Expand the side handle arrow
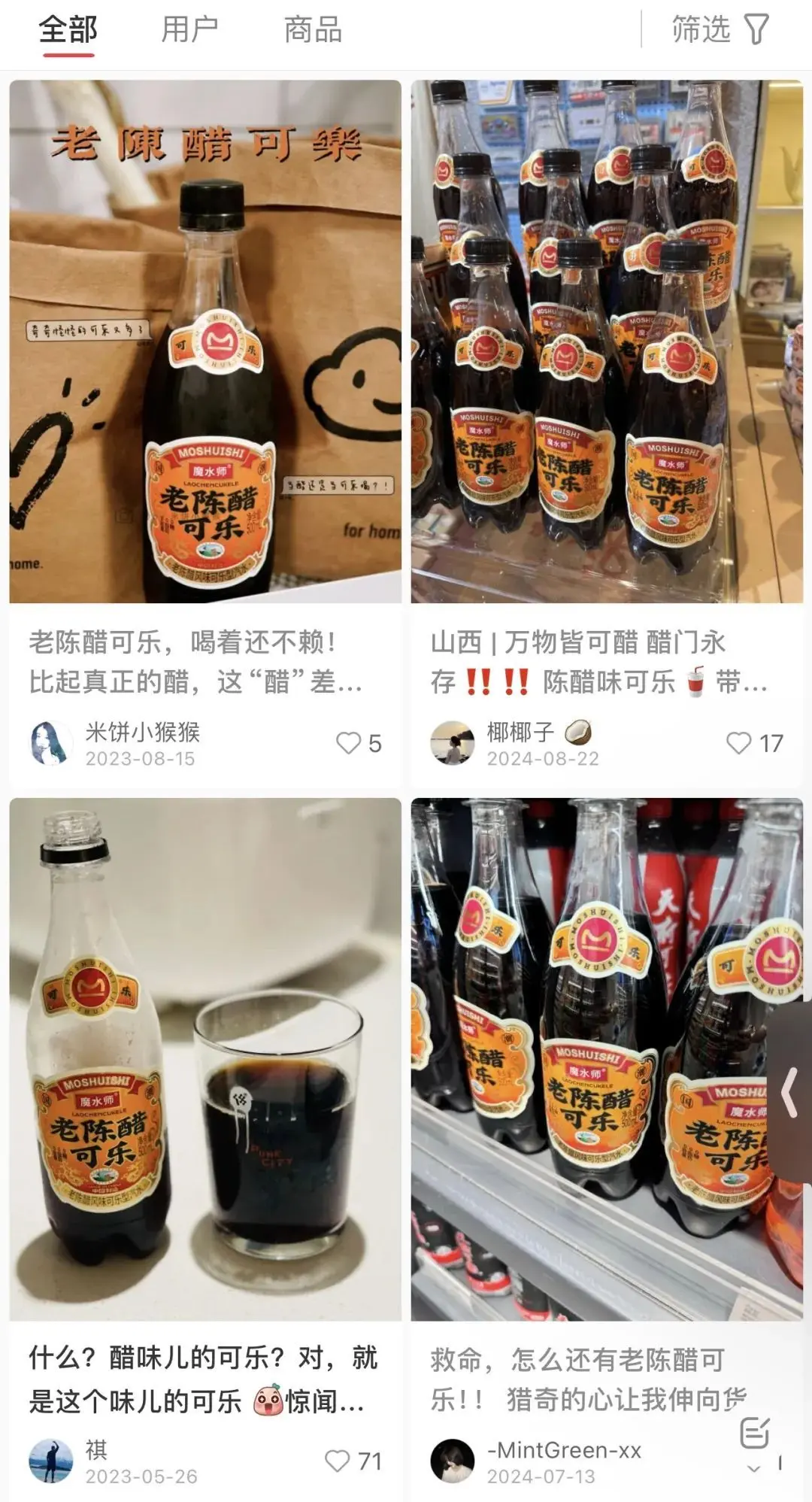 pyautogui.click(x=791, y=1092)
